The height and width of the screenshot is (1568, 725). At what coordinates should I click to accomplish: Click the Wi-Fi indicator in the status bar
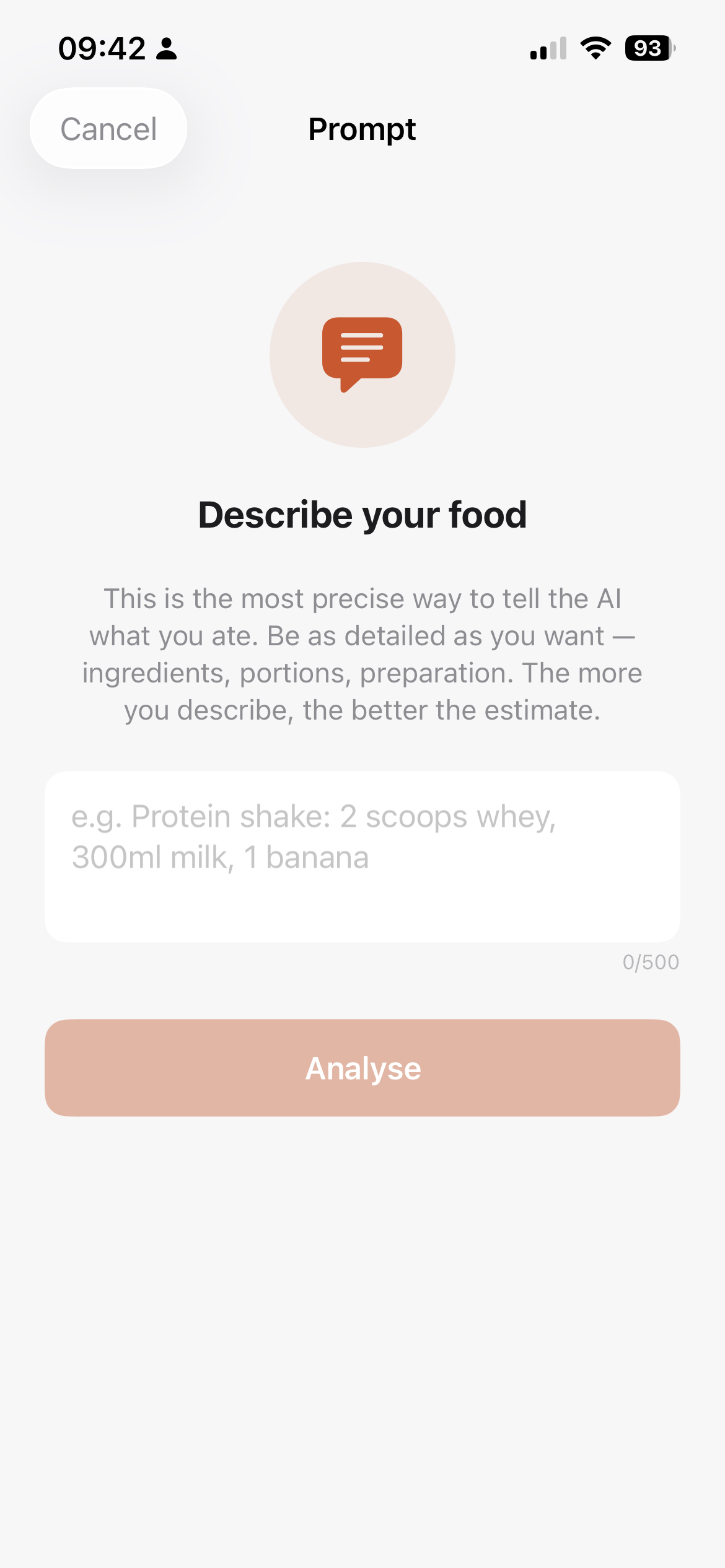pyautogui.click(x=595, y=47)
